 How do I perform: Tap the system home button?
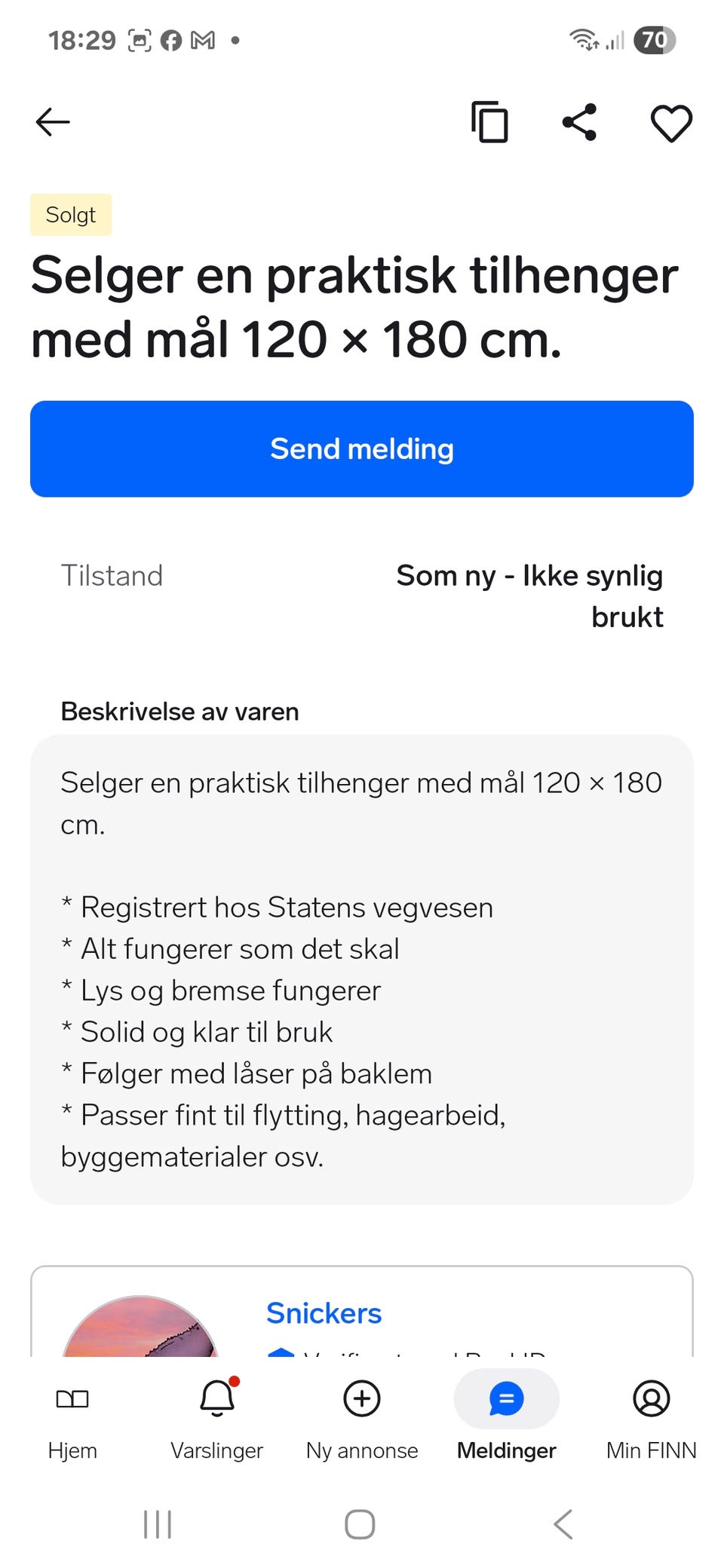coord(360,1524)
